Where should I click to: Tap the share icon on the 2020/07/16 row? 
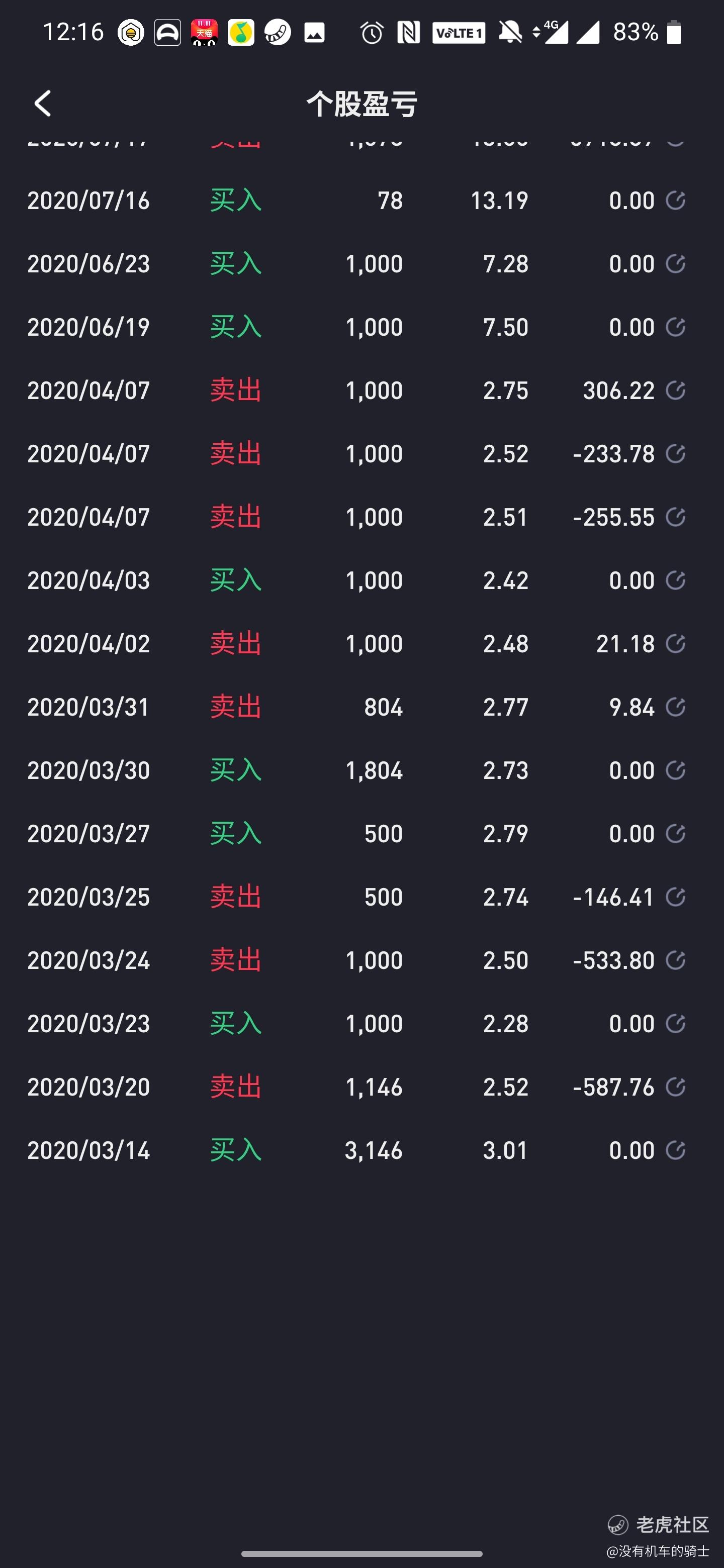click(x=675, y=200)
